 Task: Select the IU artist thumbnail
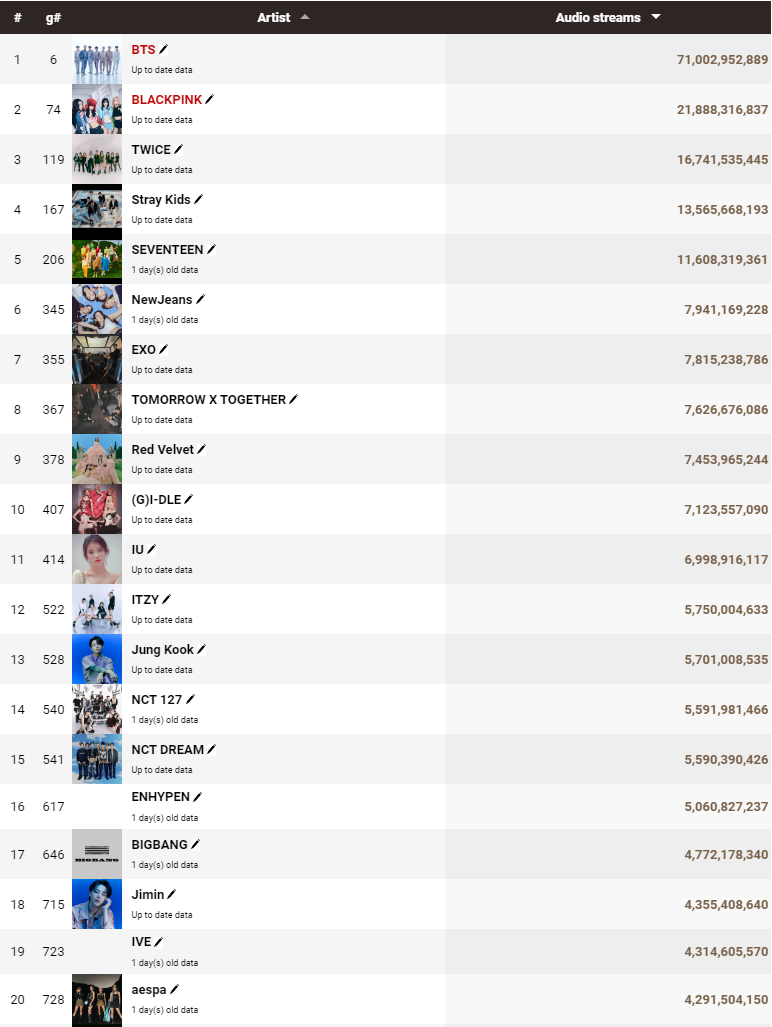pyautogui.click(x=97, y=559)
